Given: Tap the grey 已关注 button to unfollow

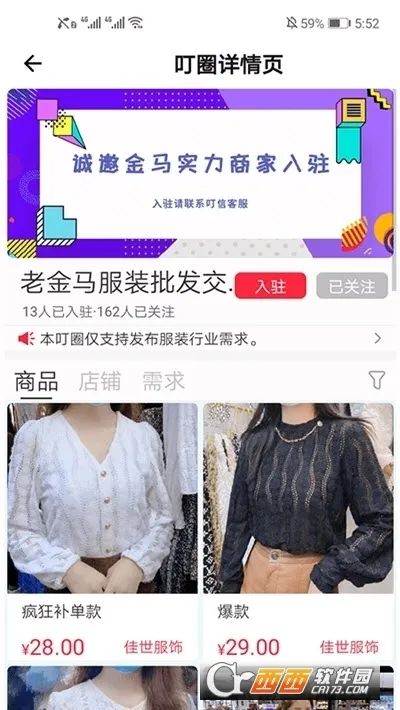Looking at the screenshot, I should [x=352, y=286].
